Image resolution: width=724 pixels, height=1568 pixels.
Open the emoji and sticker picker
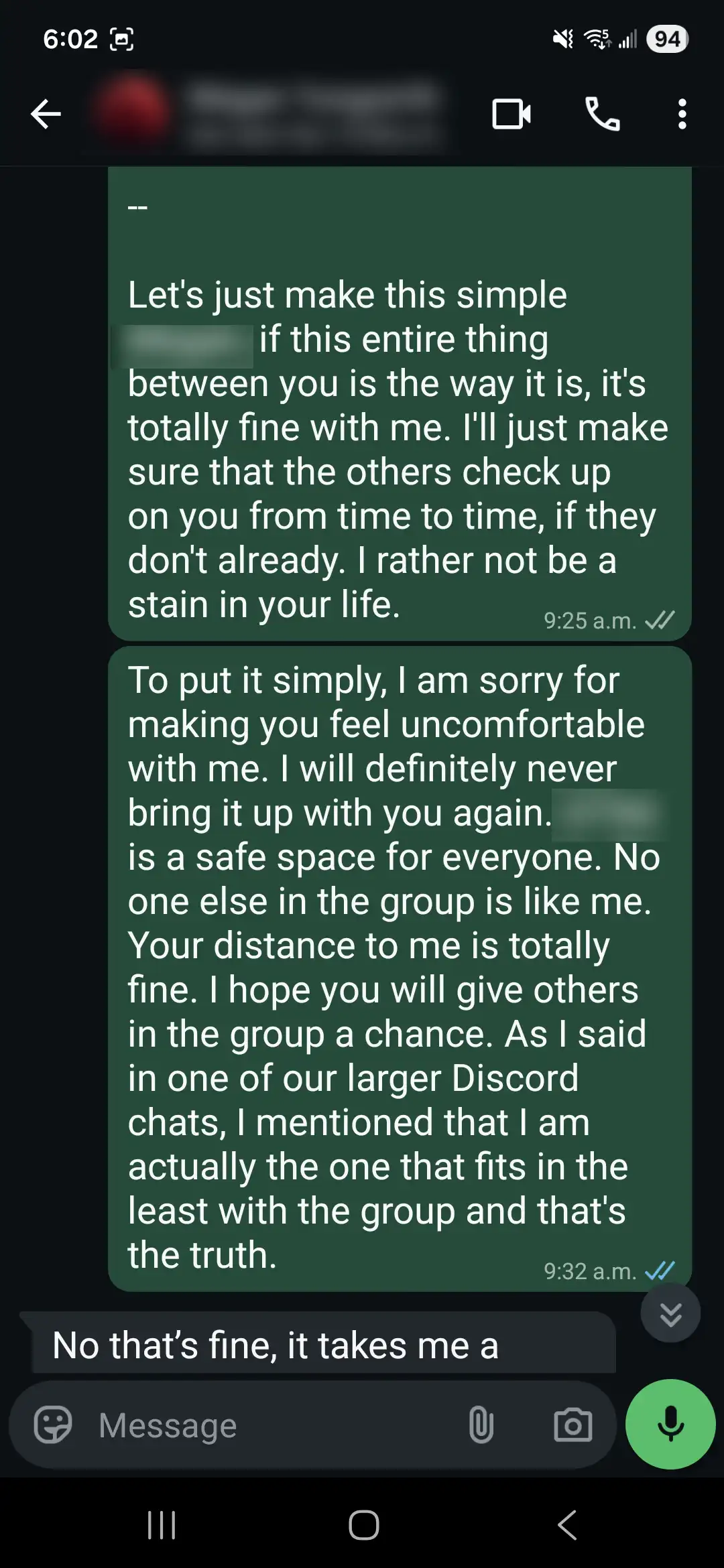[x=53, y=1424]
